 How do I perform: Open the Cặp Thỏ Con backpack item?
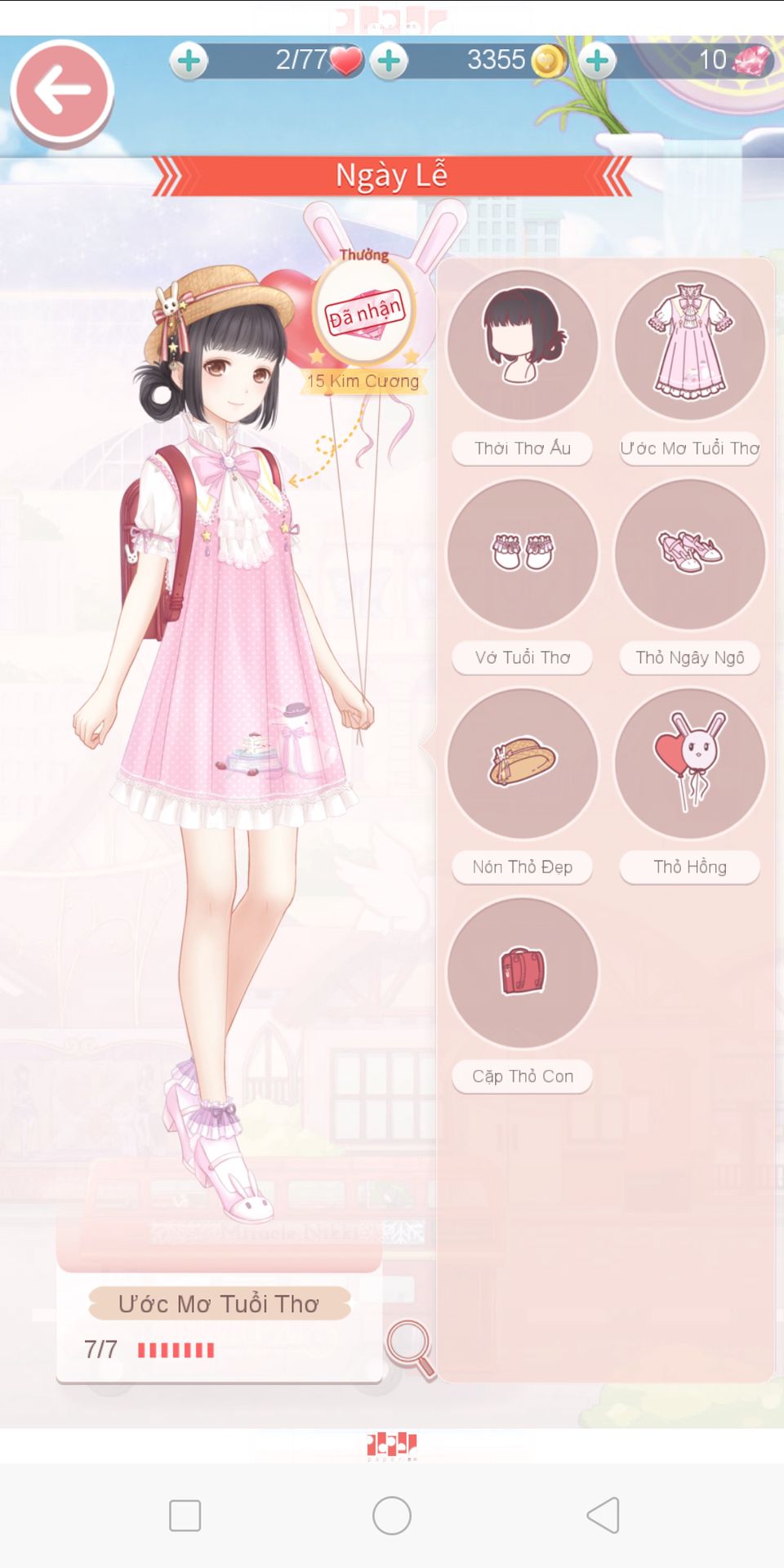coord(523,973)
